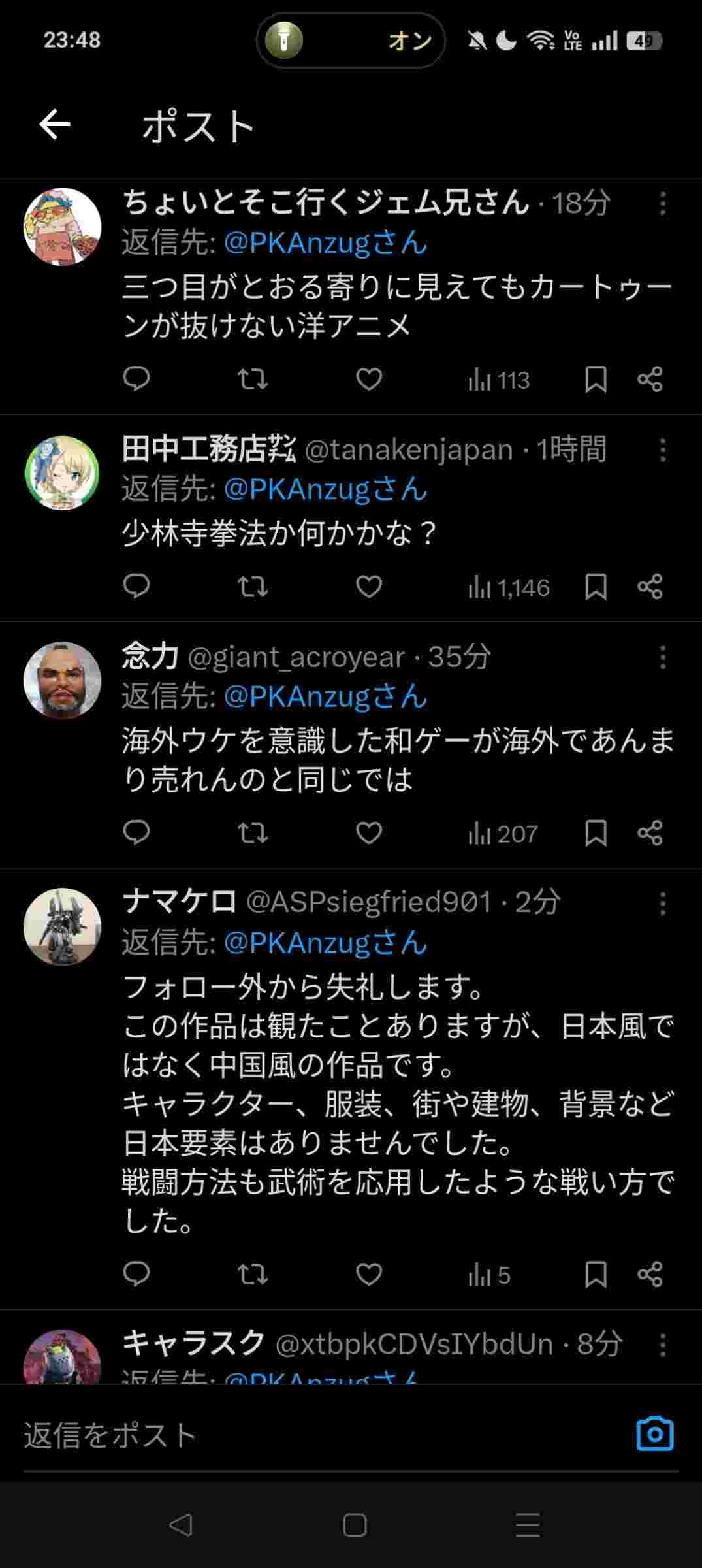Reply to ナマケロ's comment
The height and width of the screenshot is (1568, 702).
(x=136, y=1275)
